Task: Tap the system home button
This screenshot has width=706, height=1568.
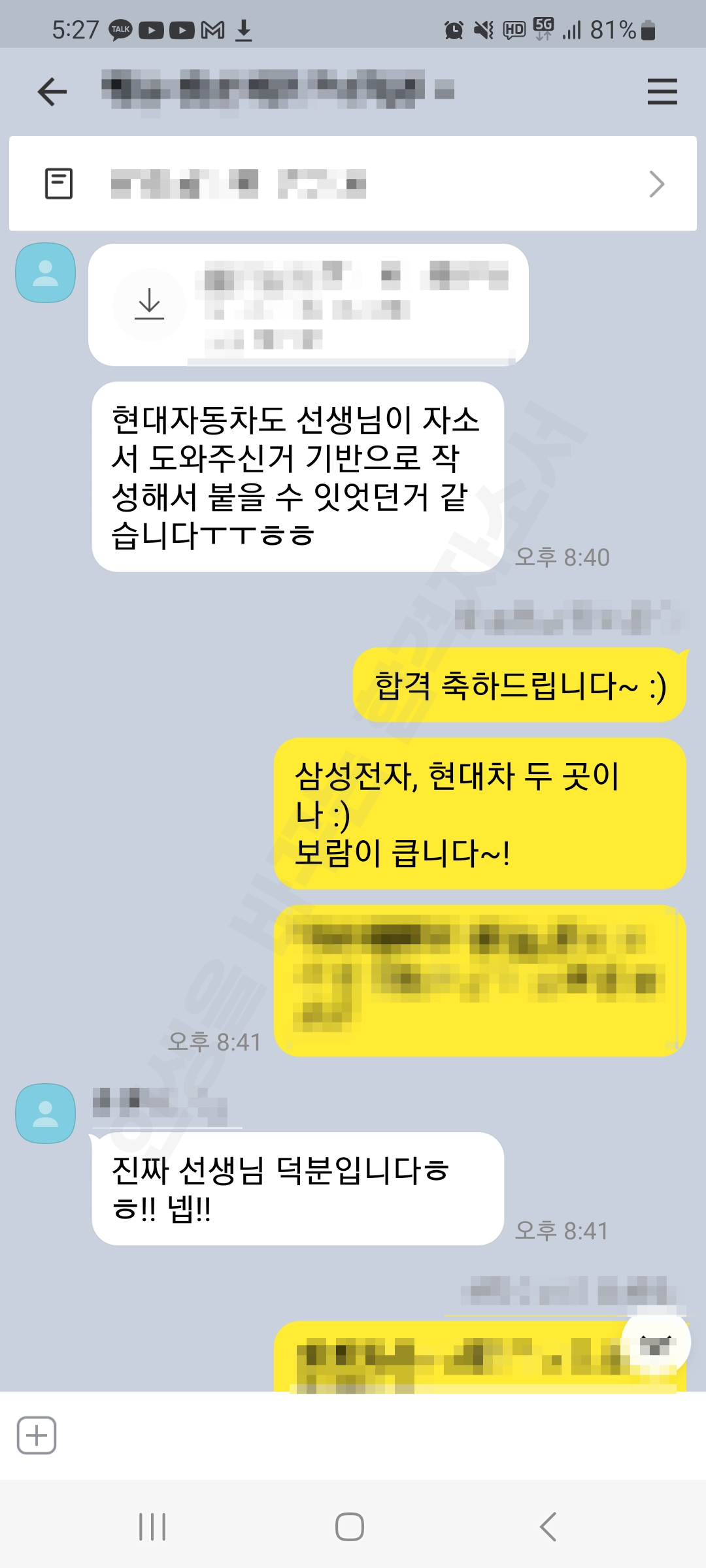Action: pyautogui.click(x=350, y=1527)
